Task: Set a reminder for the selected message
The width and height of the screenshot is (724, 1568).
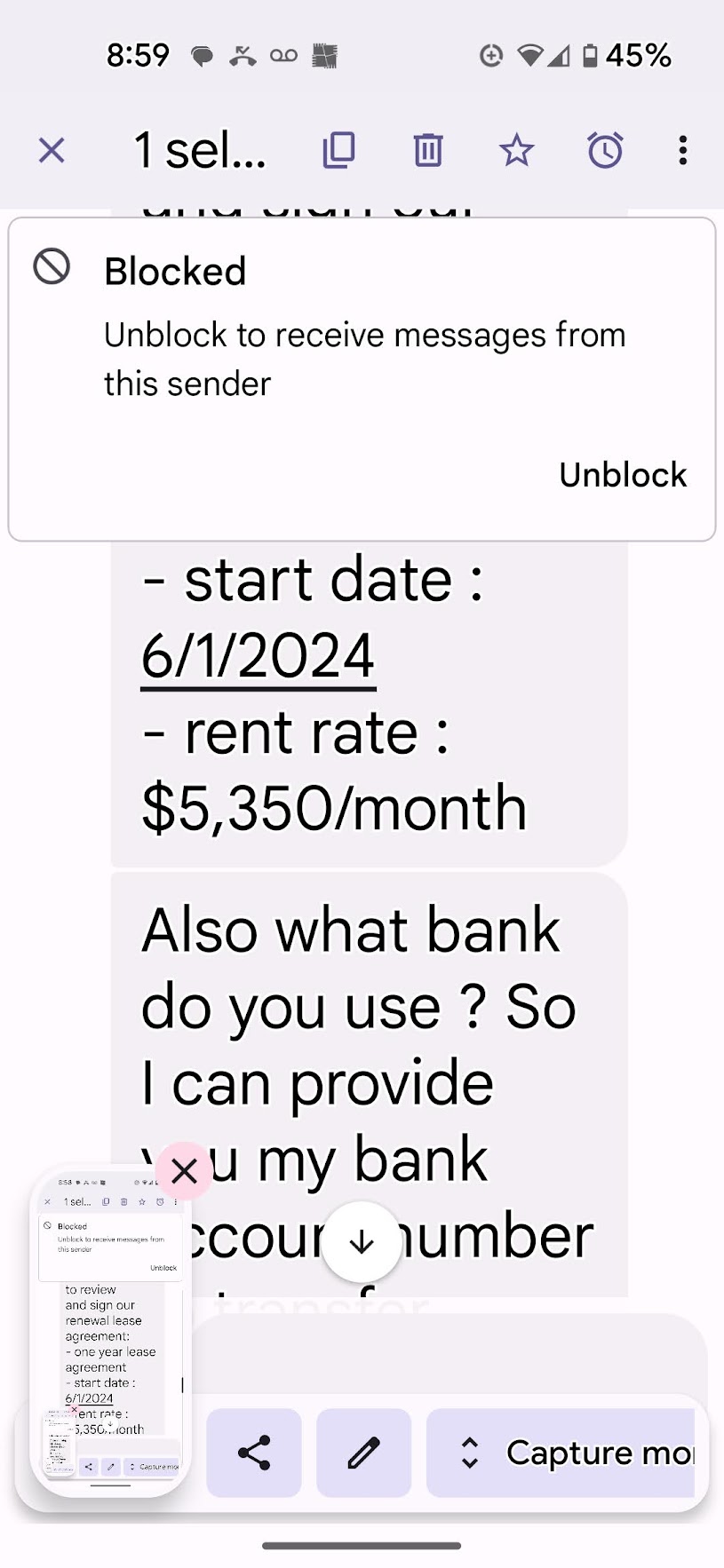Action: coord(605,150)
